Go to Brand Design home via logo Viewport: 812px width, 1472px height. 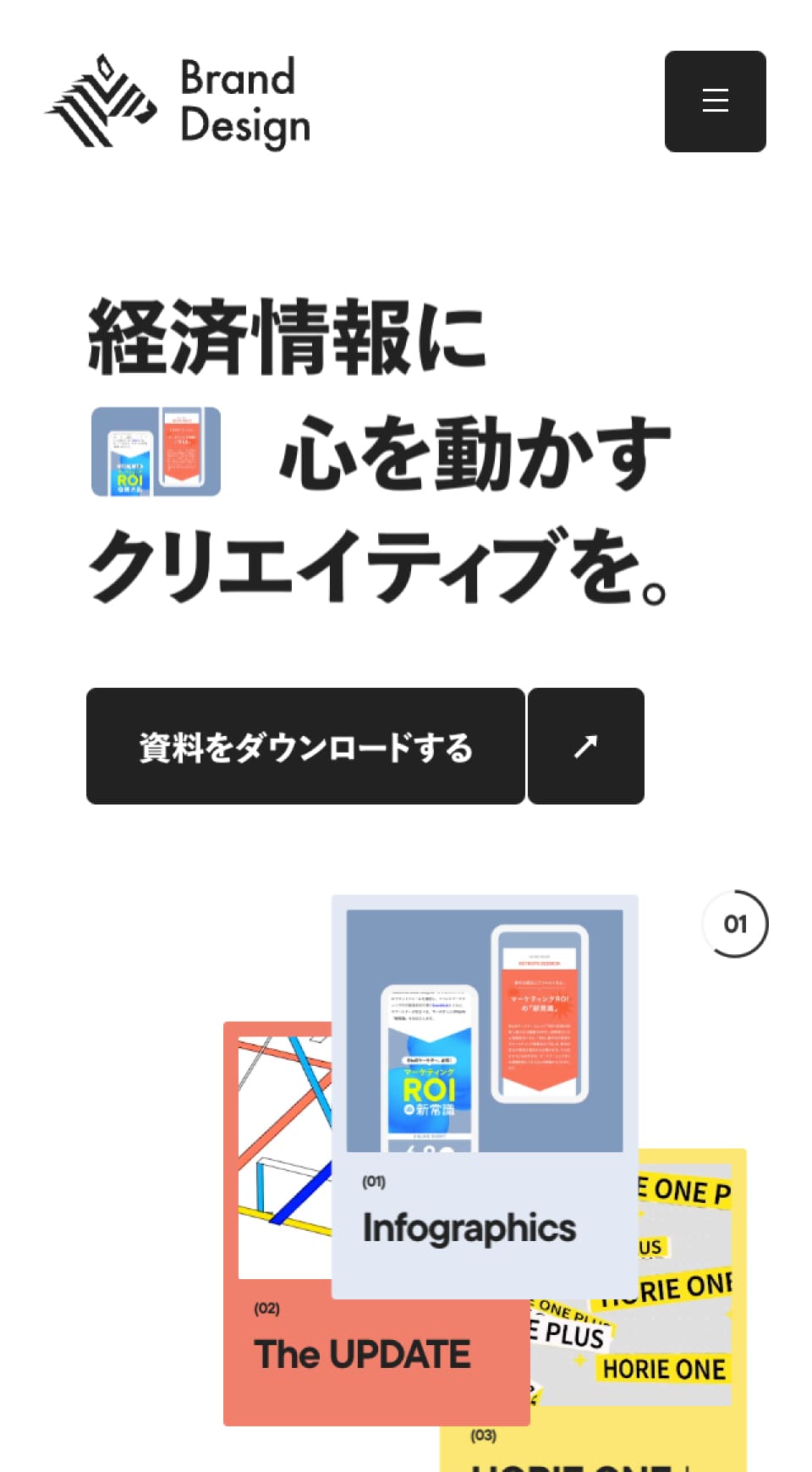pyautogui.click(x=178, y=102)
